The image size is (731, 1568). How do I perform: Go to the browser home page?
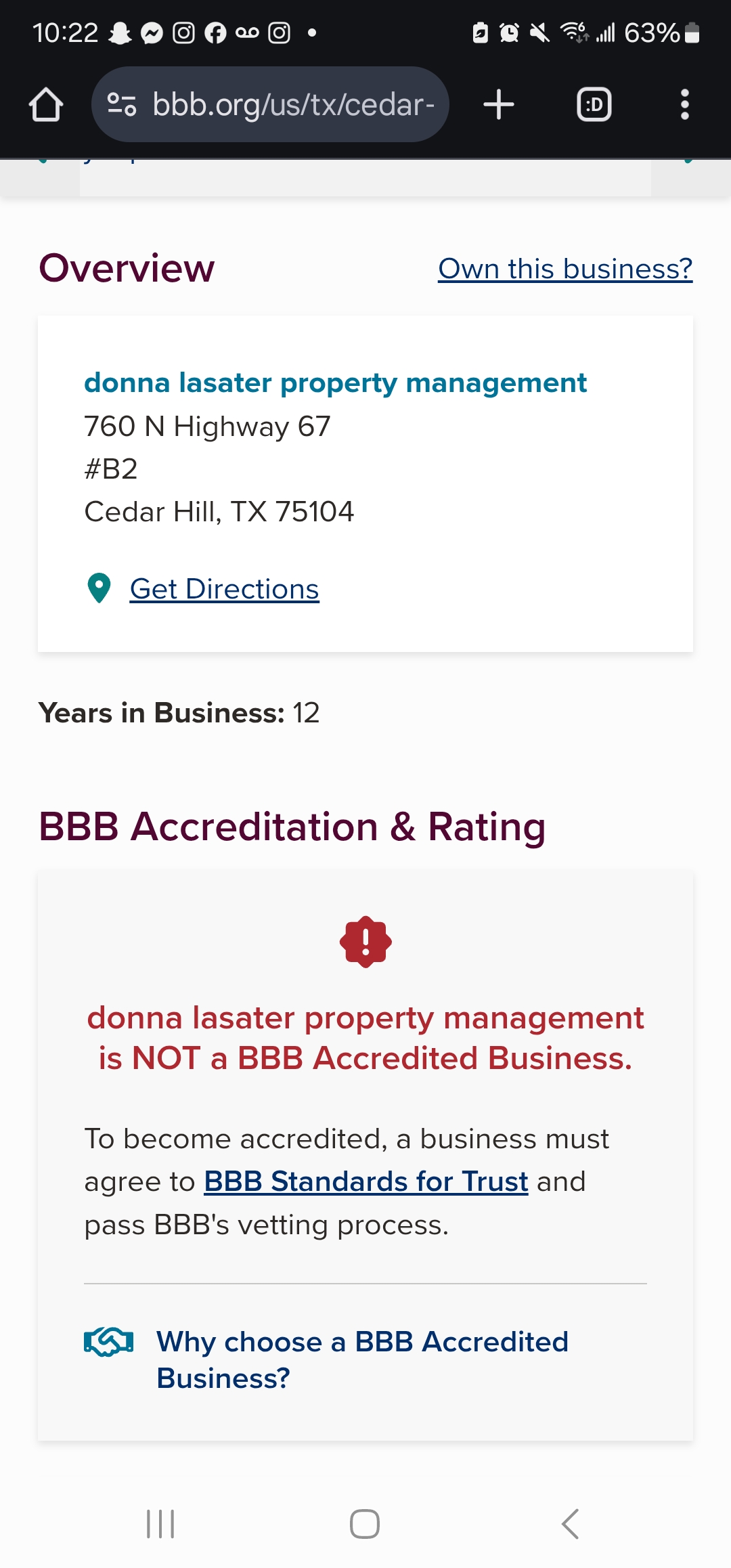coord(46,105)
